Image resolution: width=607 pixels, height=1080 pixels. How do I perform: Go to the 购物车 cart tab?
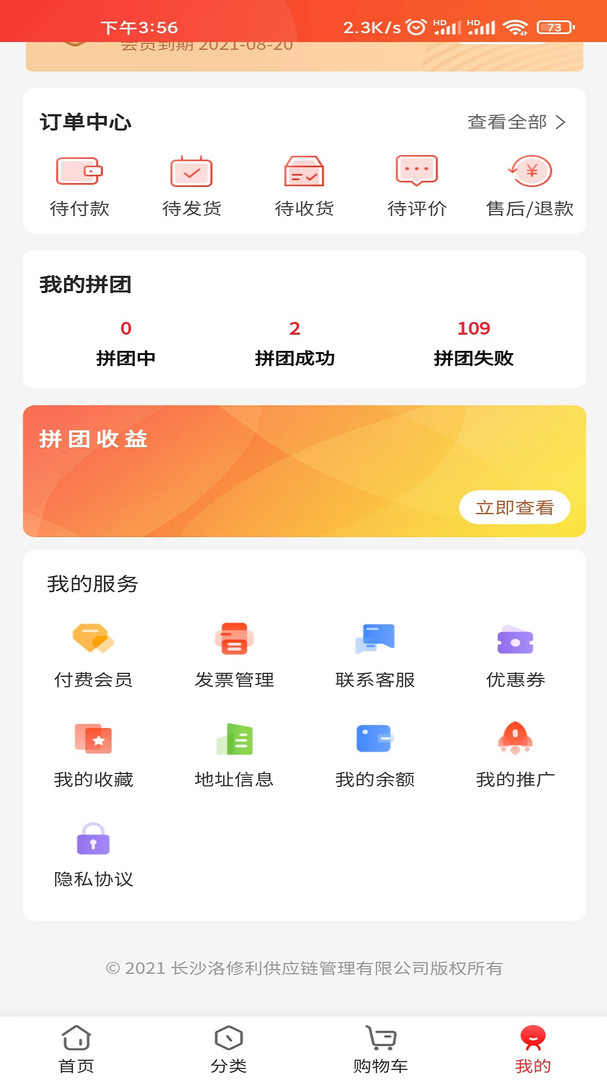[x=380, y=1049]
